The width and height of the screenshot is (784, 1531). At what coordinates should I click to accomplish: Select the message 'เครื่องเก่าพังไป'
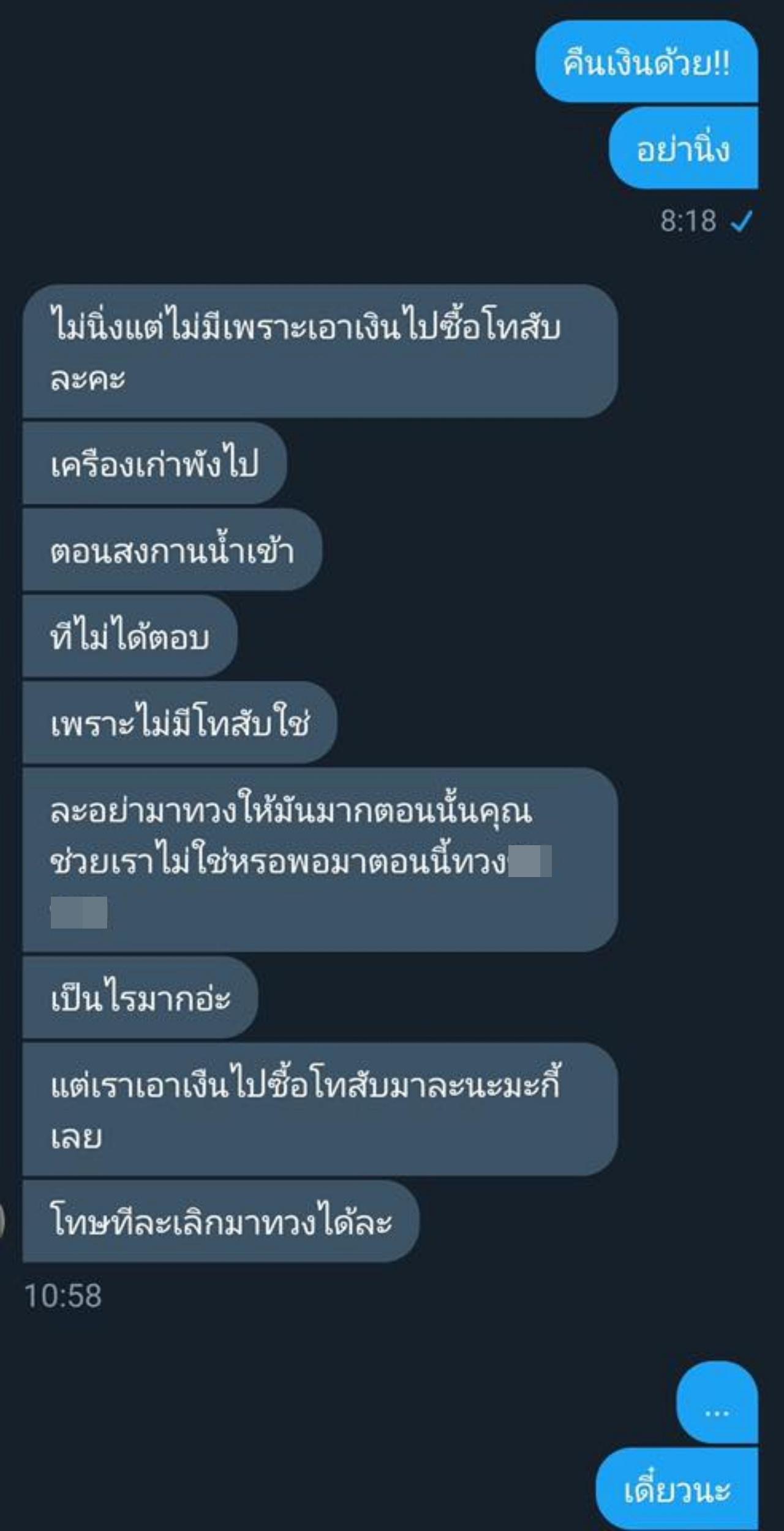[154, 464]
